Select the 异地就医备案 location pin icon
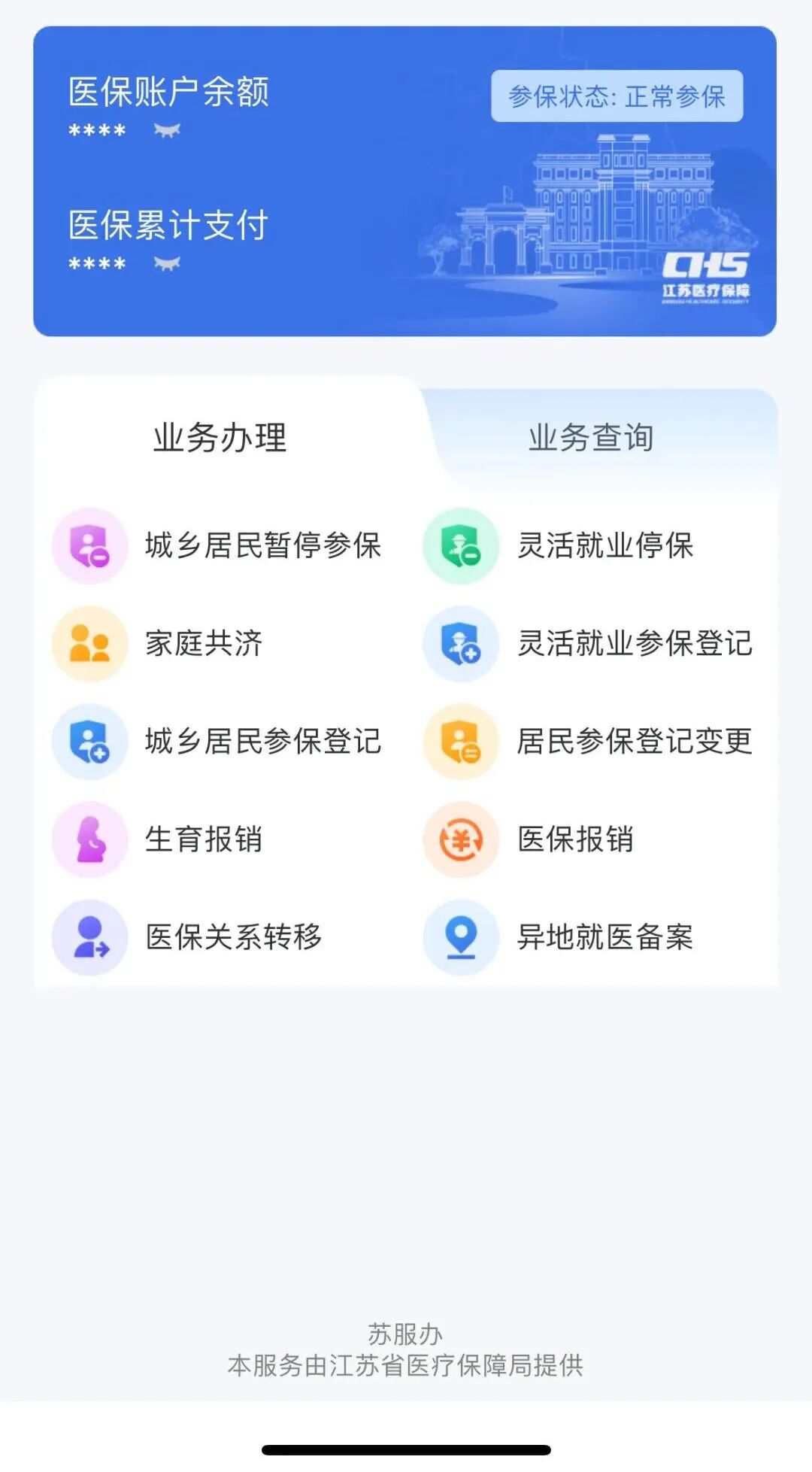The width and height of the screenshot is (812, 1472). coord(461,939)
